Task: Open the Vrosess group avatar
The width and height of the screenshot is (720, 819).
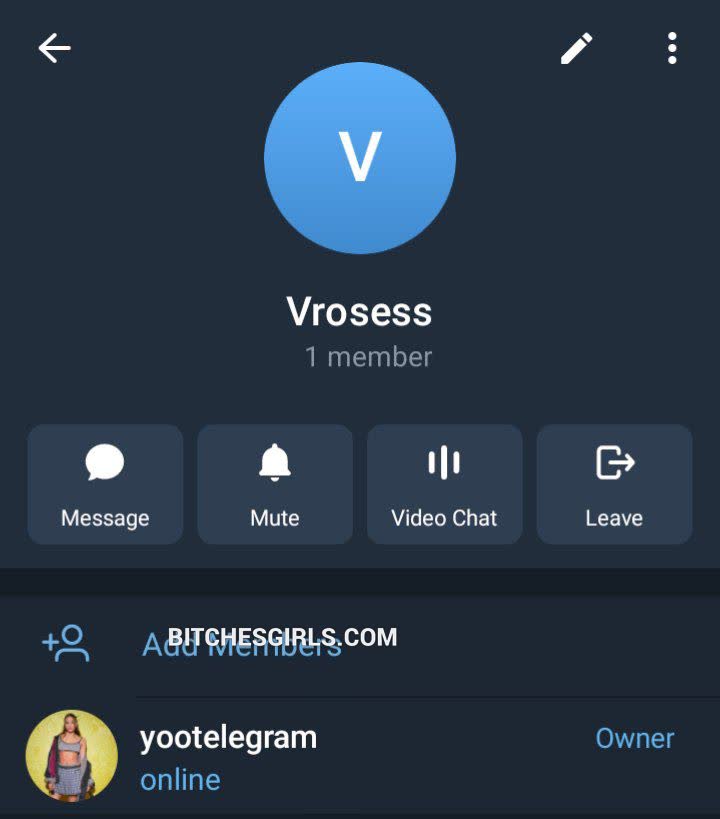Action: (x=360, y=158)
